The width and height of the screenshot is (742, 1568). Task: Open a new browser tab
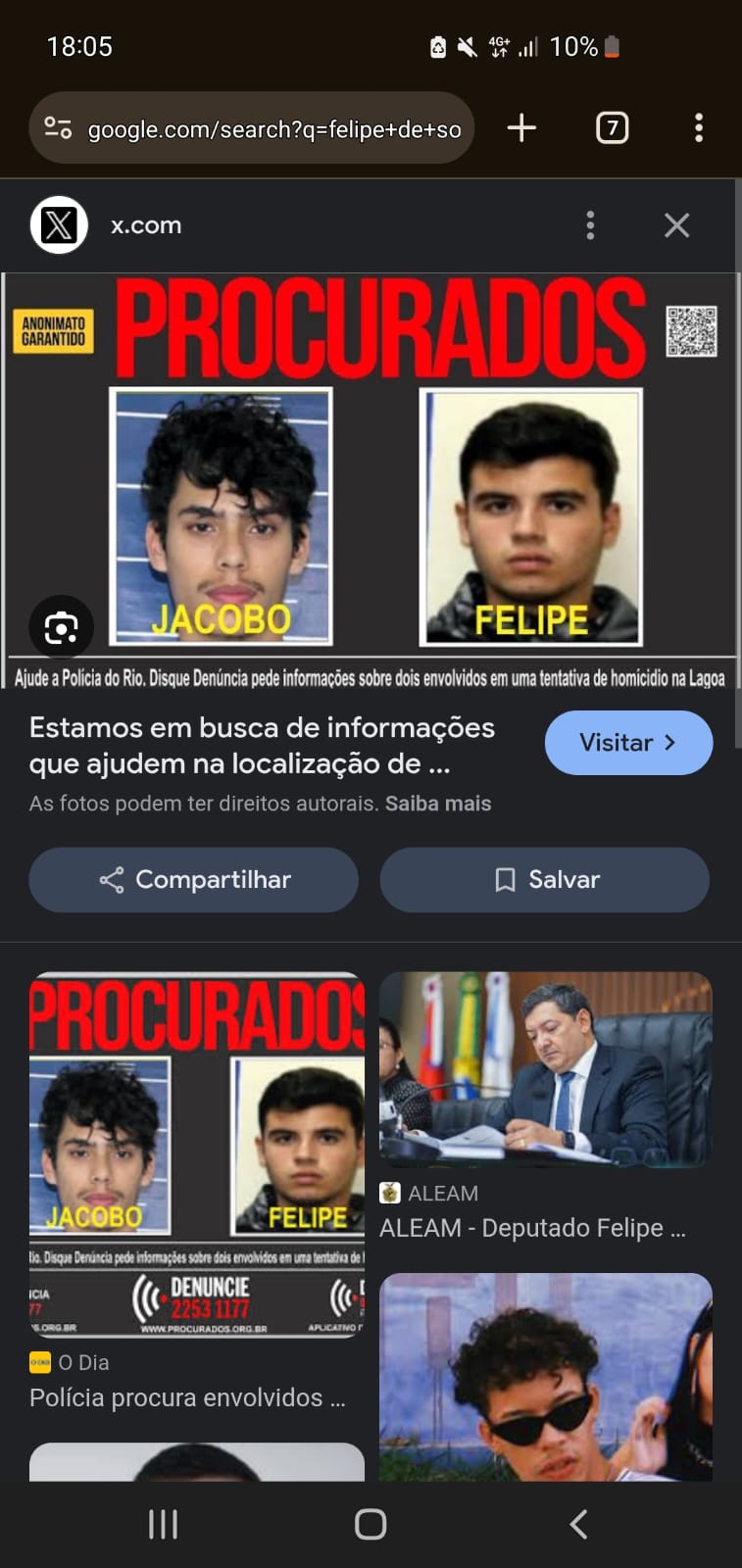pos(521,127)
